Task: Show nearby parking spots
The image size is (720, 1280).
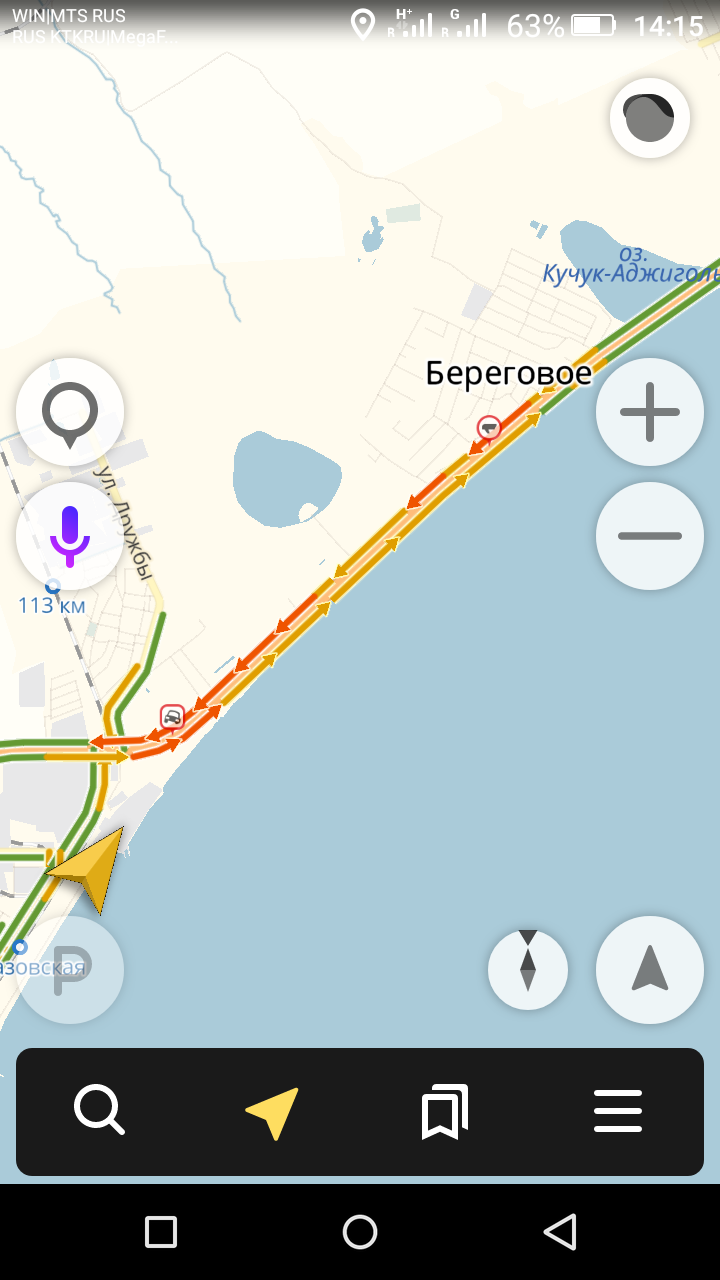Action: [70, 970]
